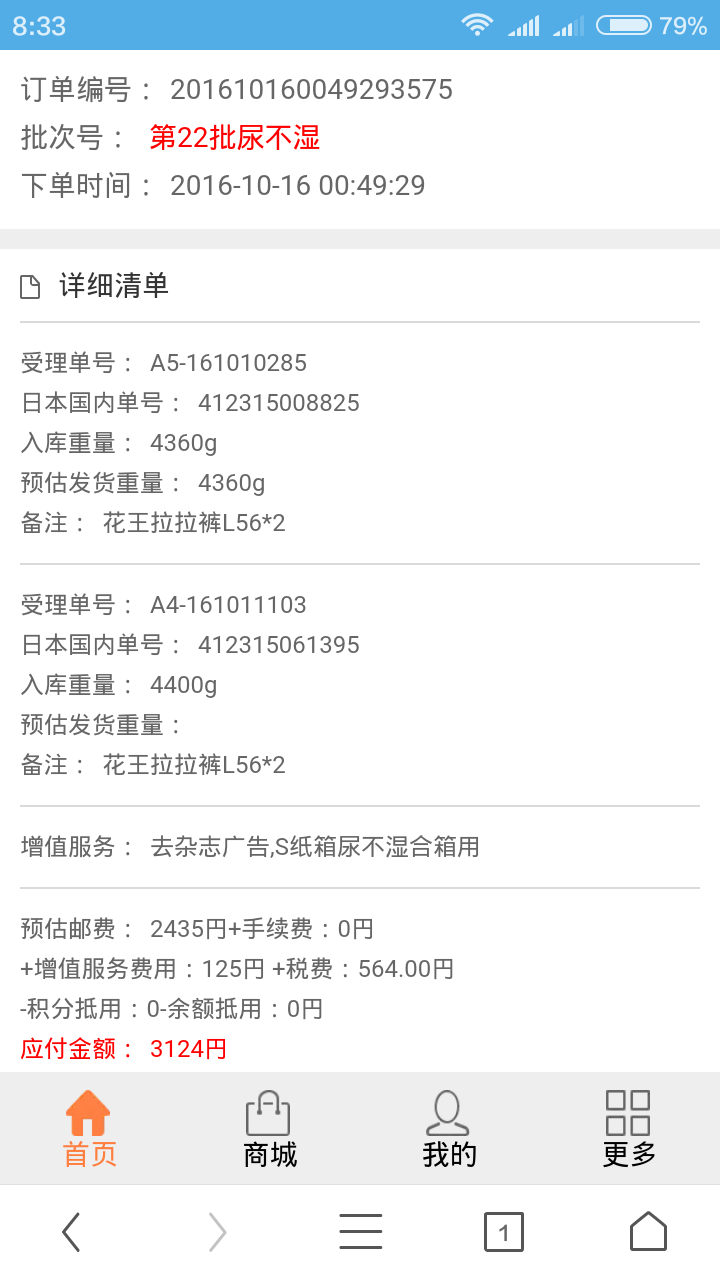Viewport: 720px width, 1280px height.
Task: Go back to the previous page
Action: pos(71,1232)
